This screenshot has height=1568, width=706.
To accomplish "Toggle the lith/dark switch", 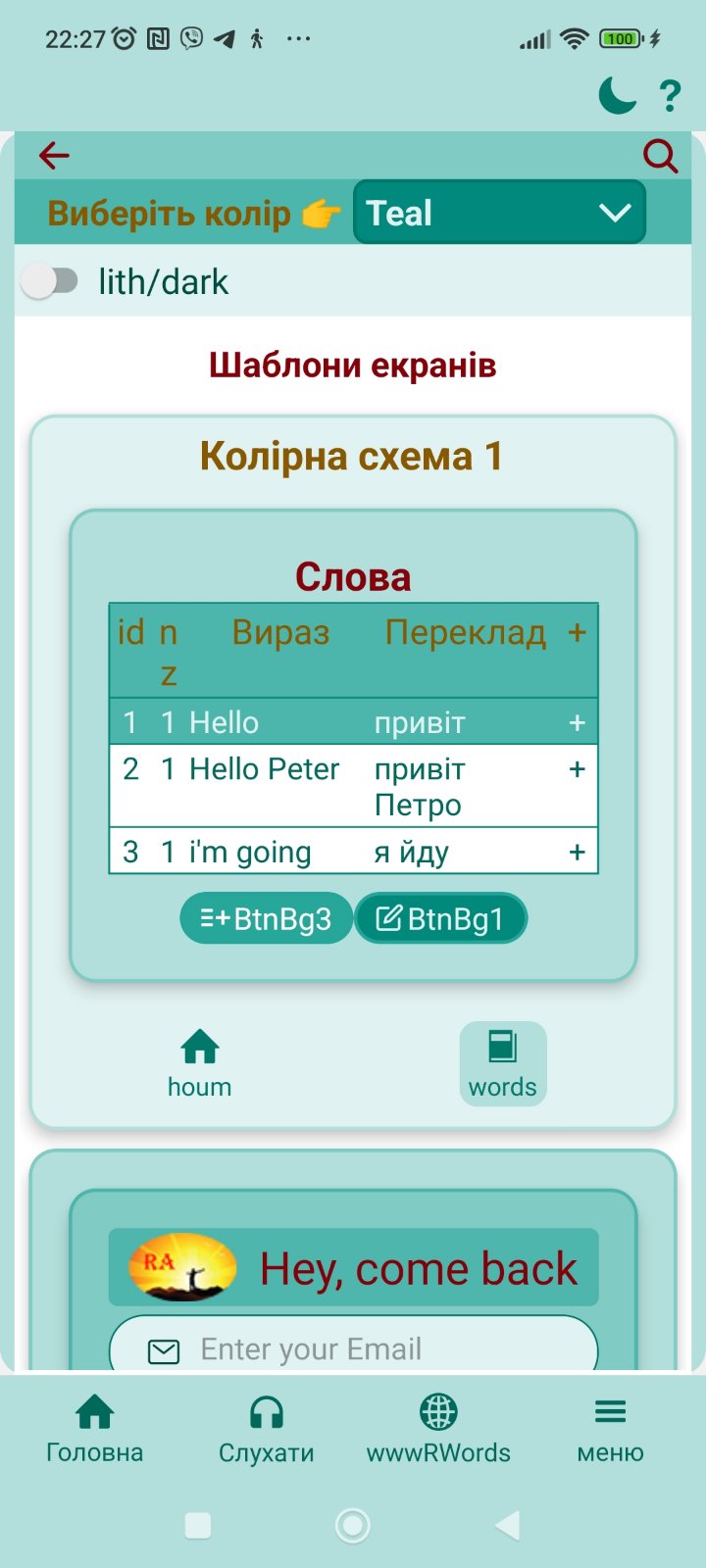I will point(49,281).
